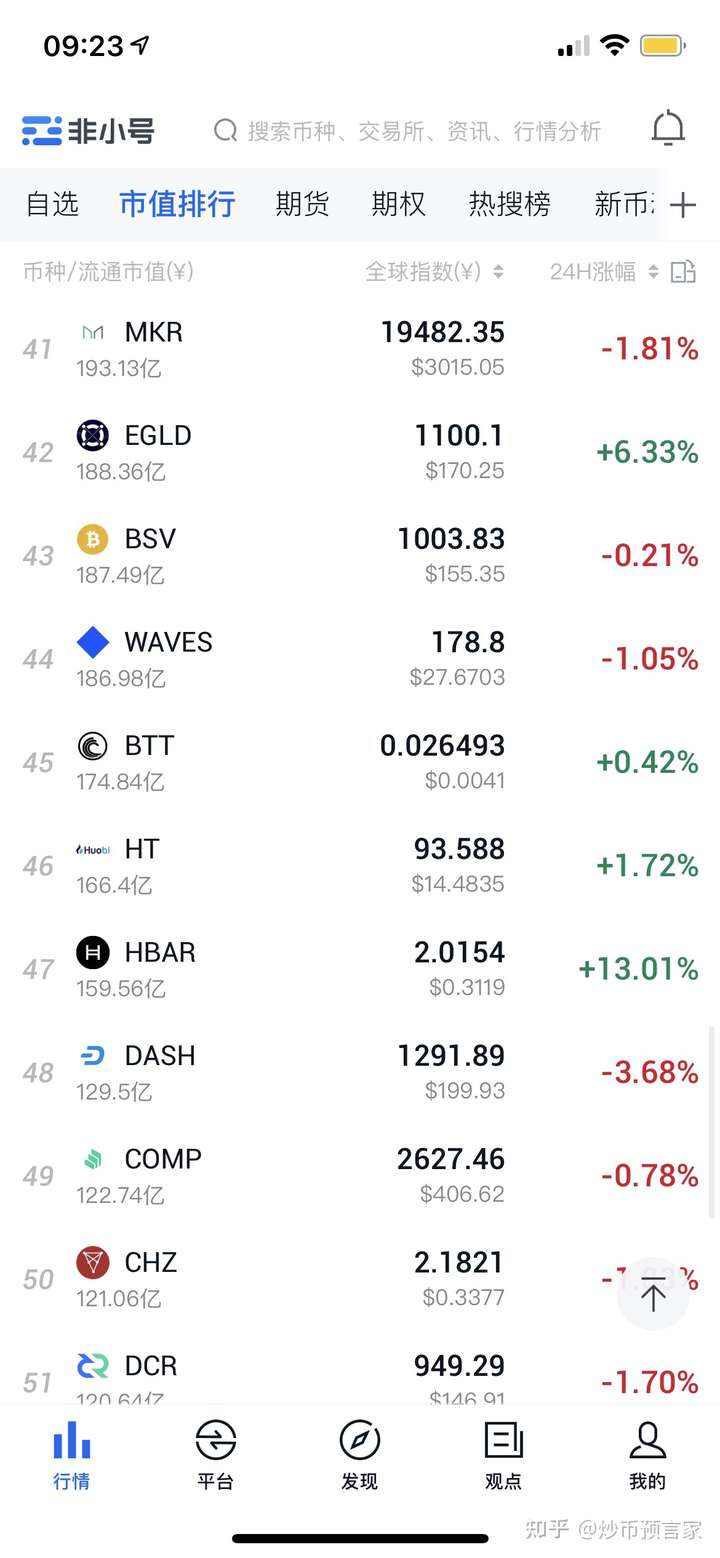Tap the search box for coins and exchanges
The width and height of the screenshot is (720, 1558).
(410, 131)
